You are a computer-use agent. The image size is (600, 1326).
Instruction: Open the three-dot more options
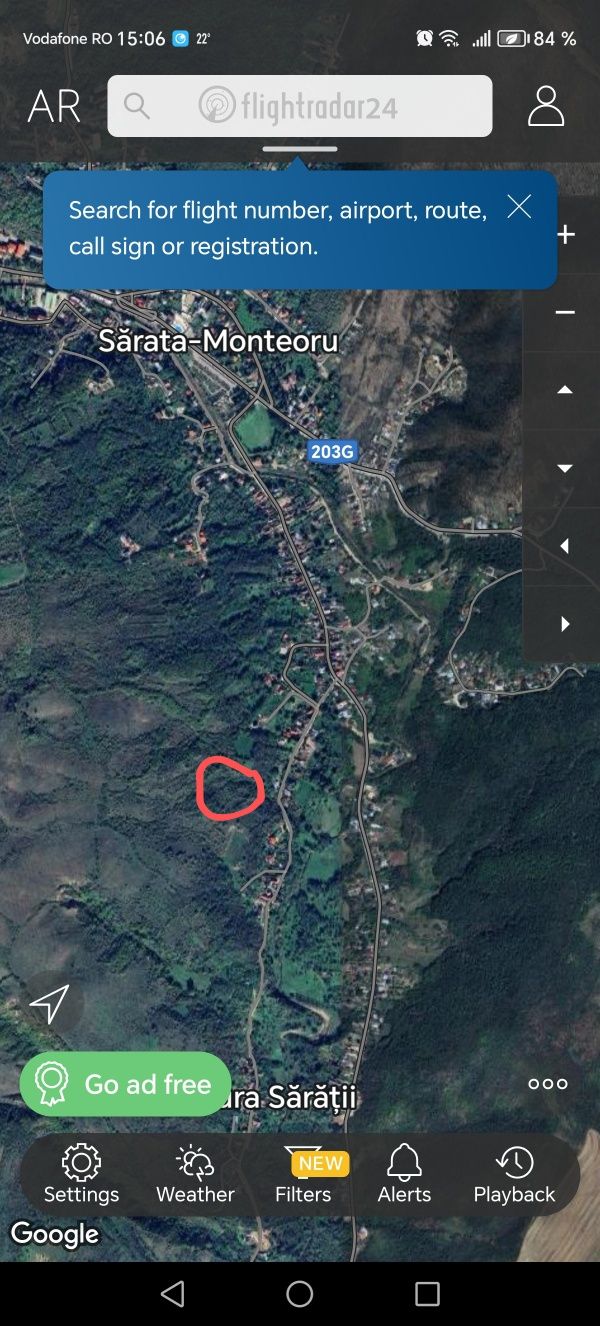point(548,1084)
